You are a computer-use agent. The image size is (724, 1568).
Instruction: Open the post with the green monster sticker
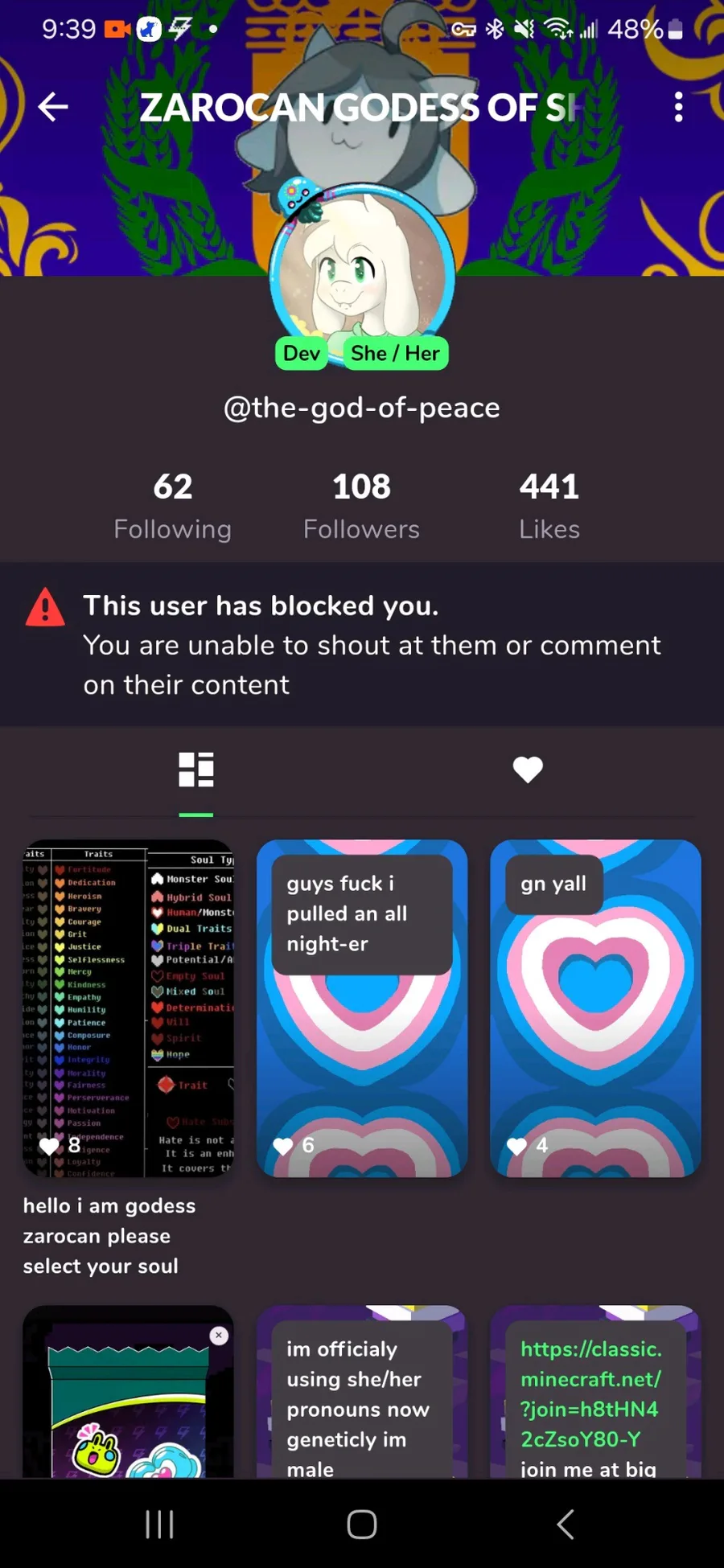click(129, 1392)
